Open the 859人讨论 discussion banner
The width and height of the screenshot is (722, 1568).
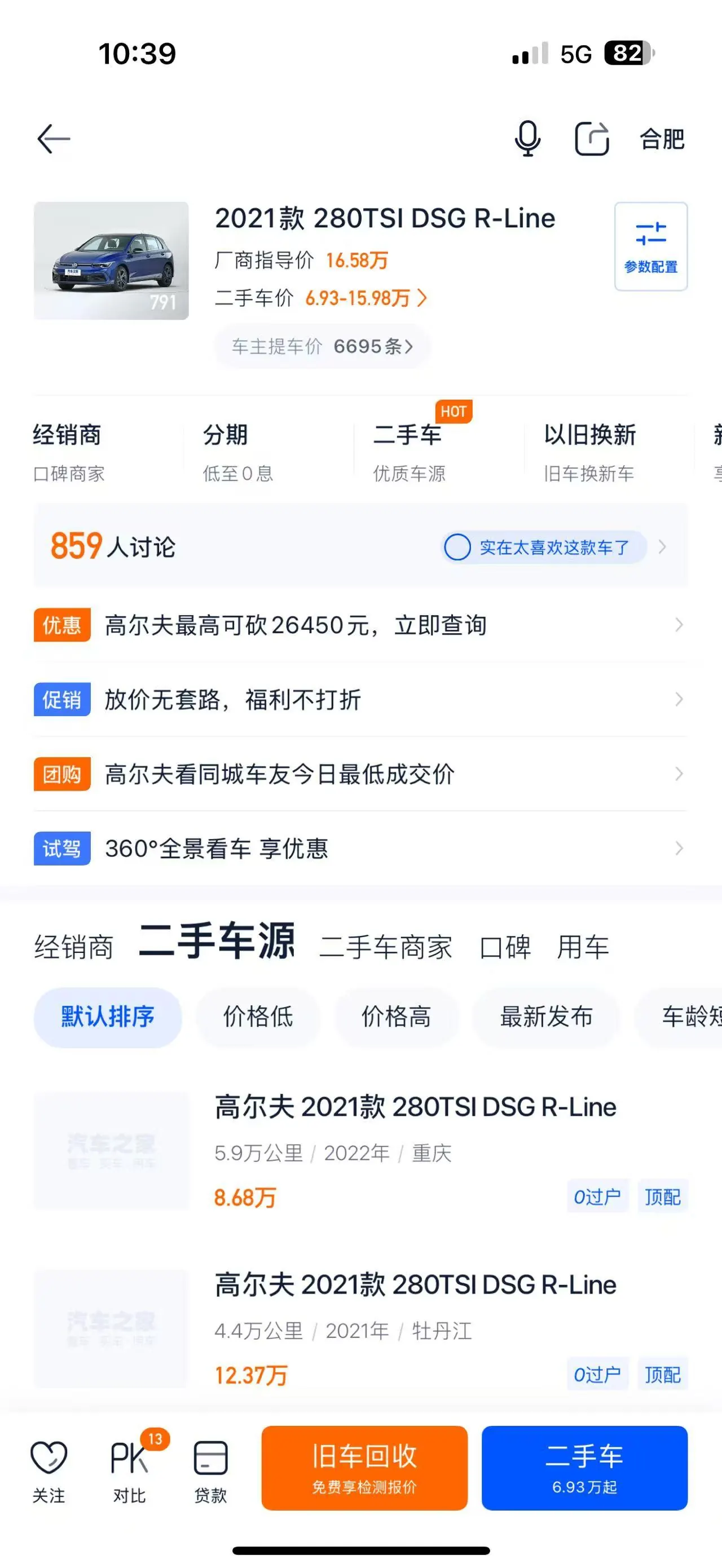point(361,546)
